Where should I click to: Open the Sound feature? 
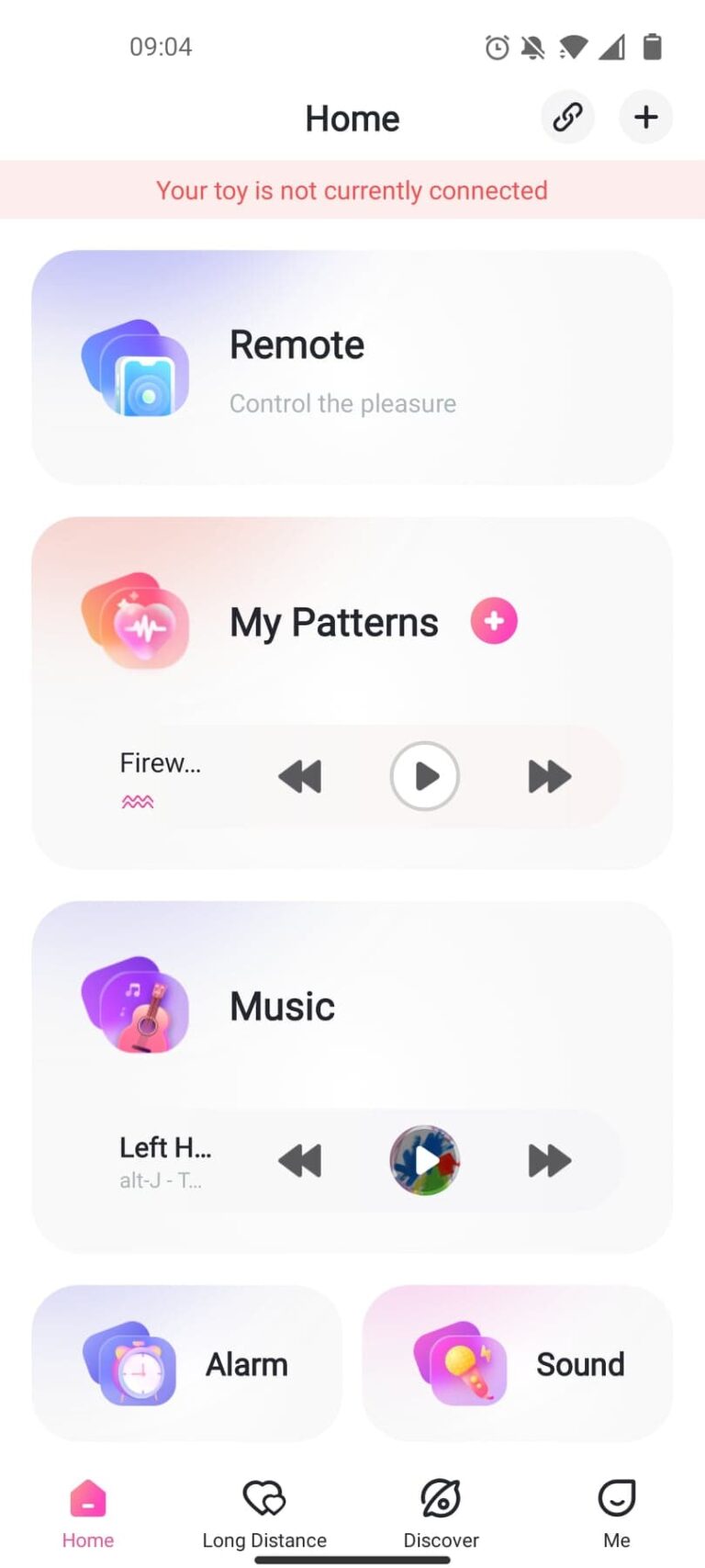coord(518,1364)
